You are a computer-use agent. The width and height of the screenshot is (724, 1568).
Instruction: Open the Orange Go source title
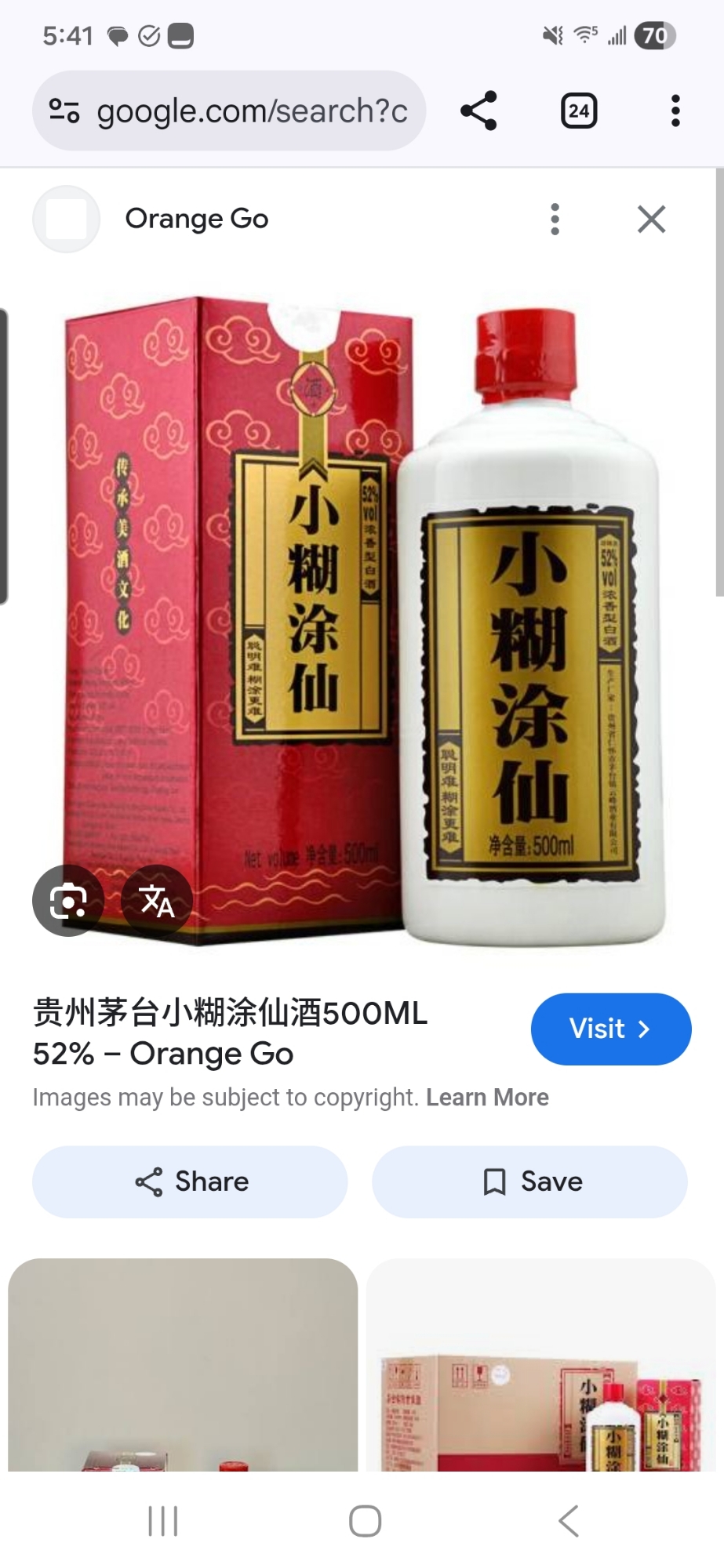197,219
